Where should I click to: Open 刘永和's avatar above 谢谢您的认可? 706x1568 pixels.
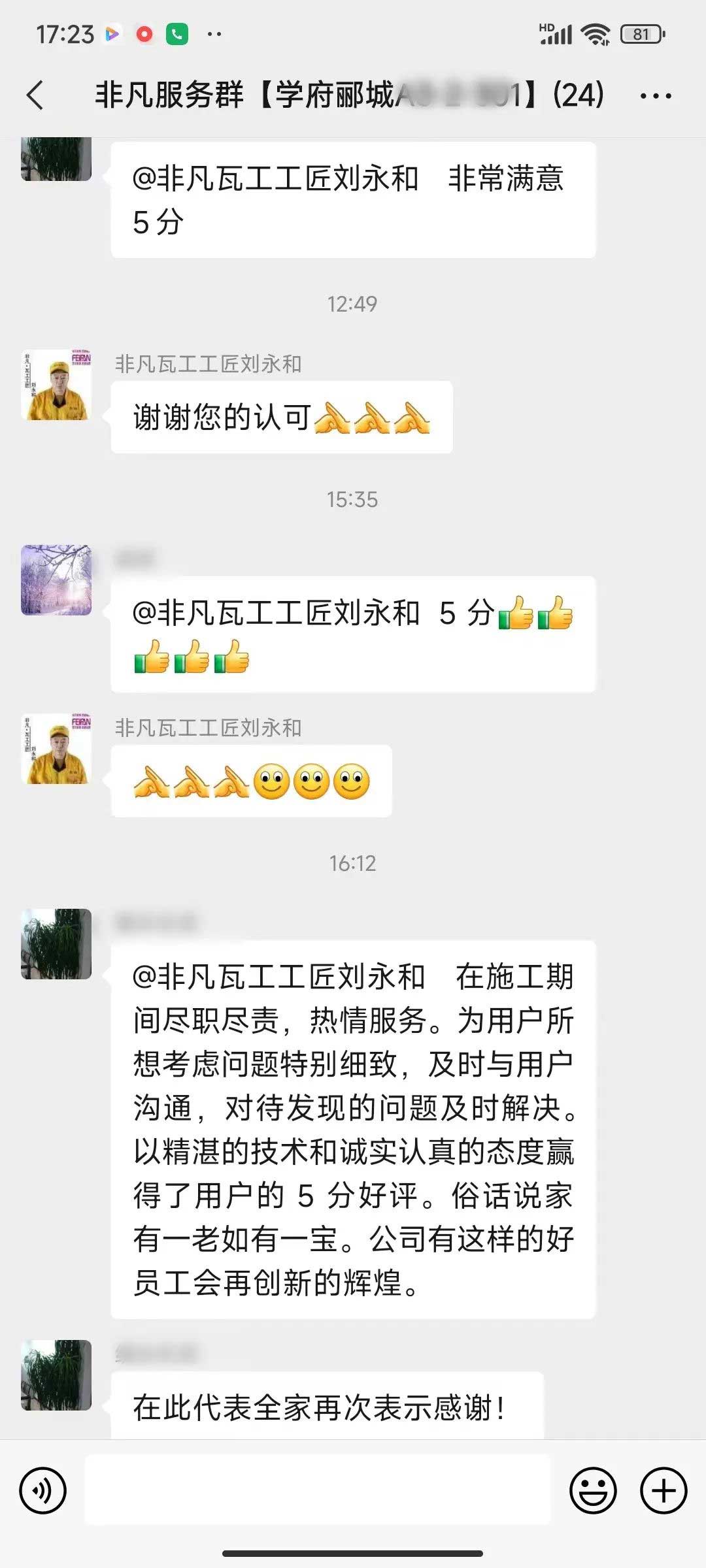click(x=56, y=385)
